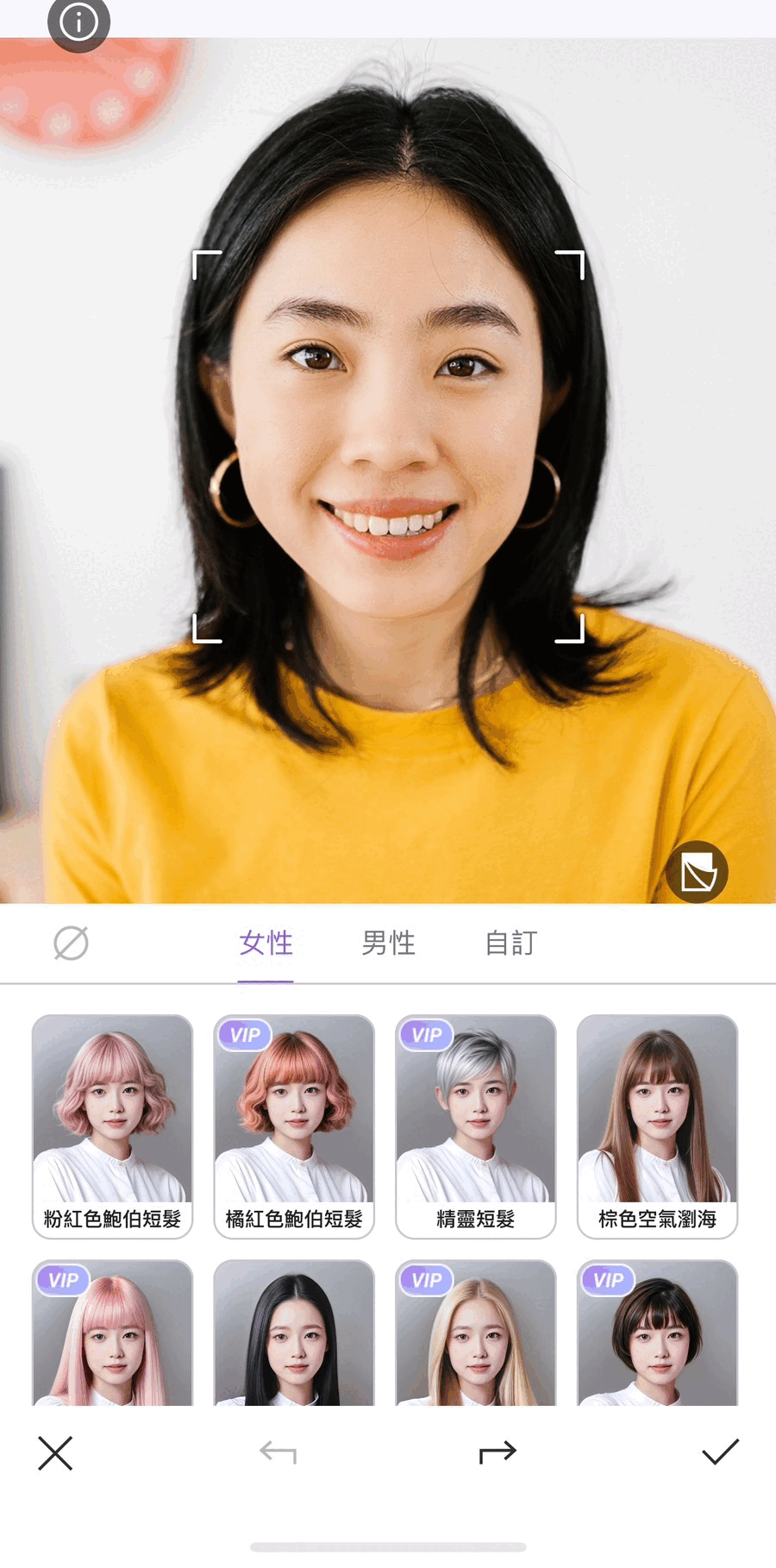The height and width of the screenshot is (1568, 776).
Task: Undo the last change
Action: pos(278,1453)
